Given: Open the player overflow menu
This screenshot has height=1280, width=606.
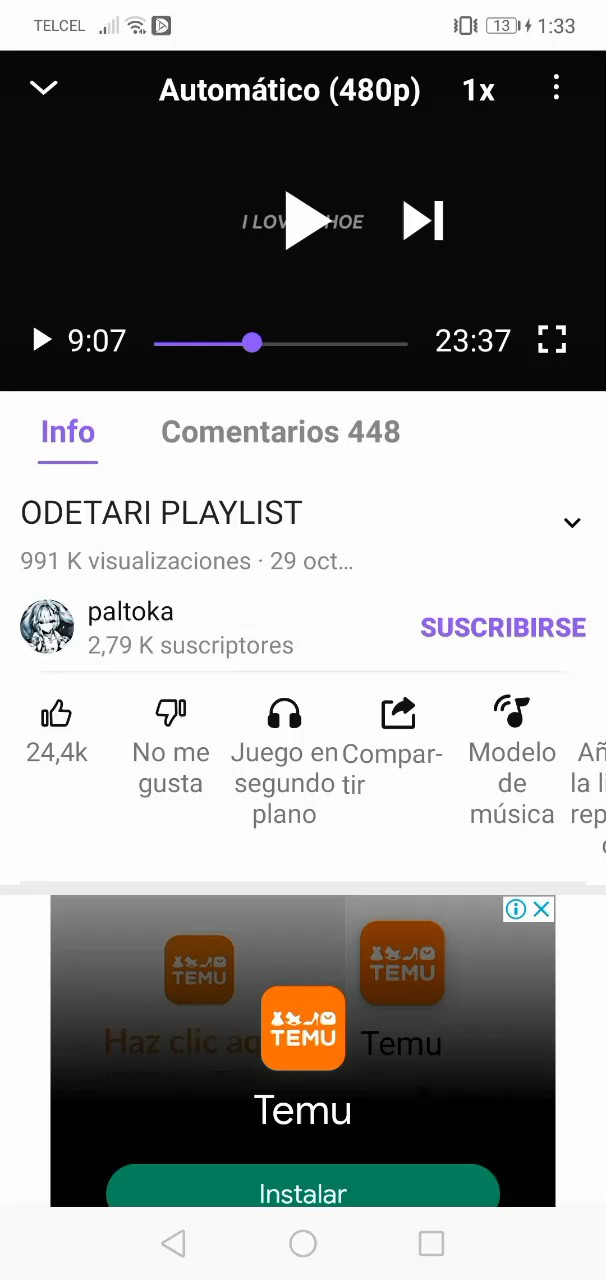Looking at the screenshot, I should click(556, 89).
